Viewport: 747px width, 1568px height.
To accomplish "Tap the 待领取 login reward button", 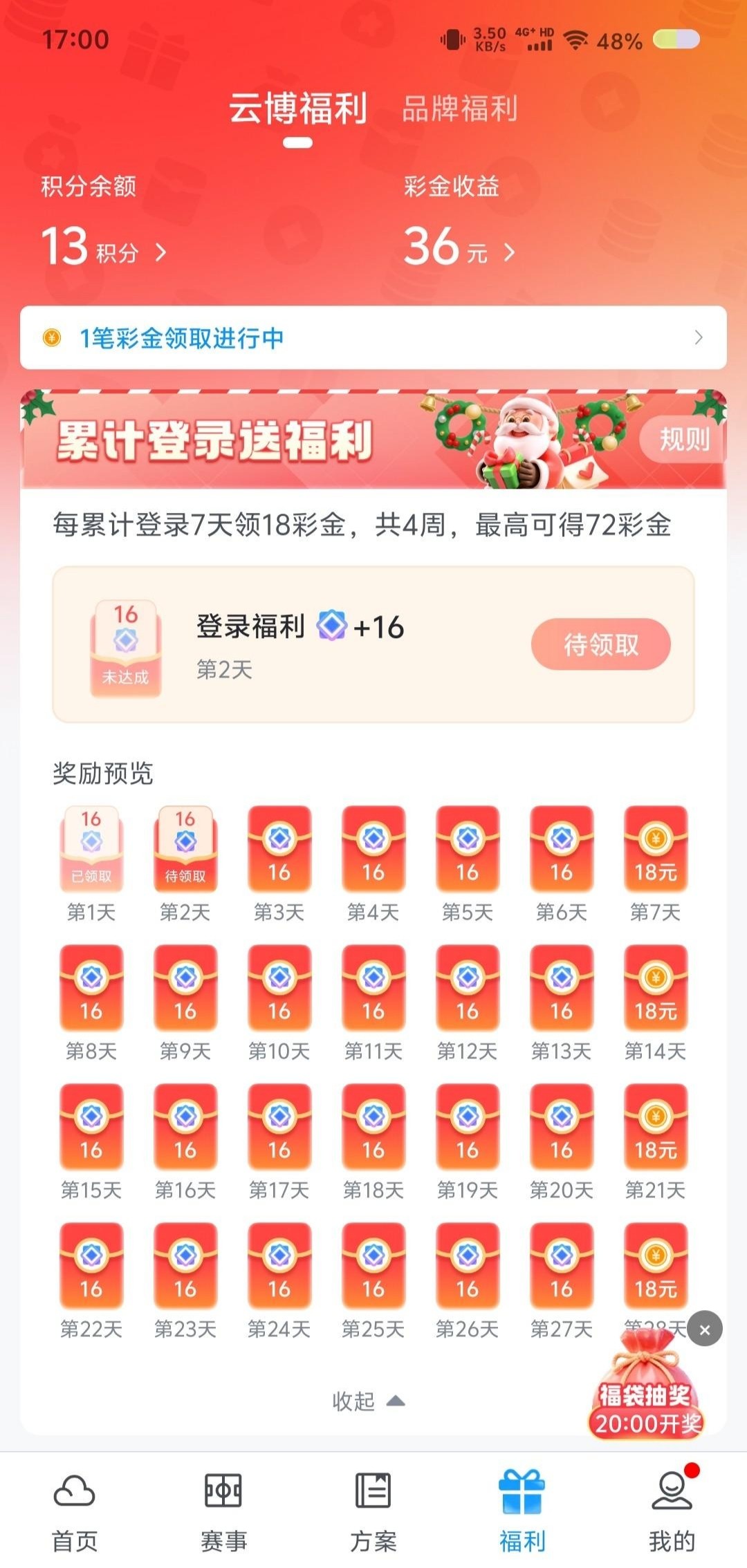I will [x=600, y=644].
